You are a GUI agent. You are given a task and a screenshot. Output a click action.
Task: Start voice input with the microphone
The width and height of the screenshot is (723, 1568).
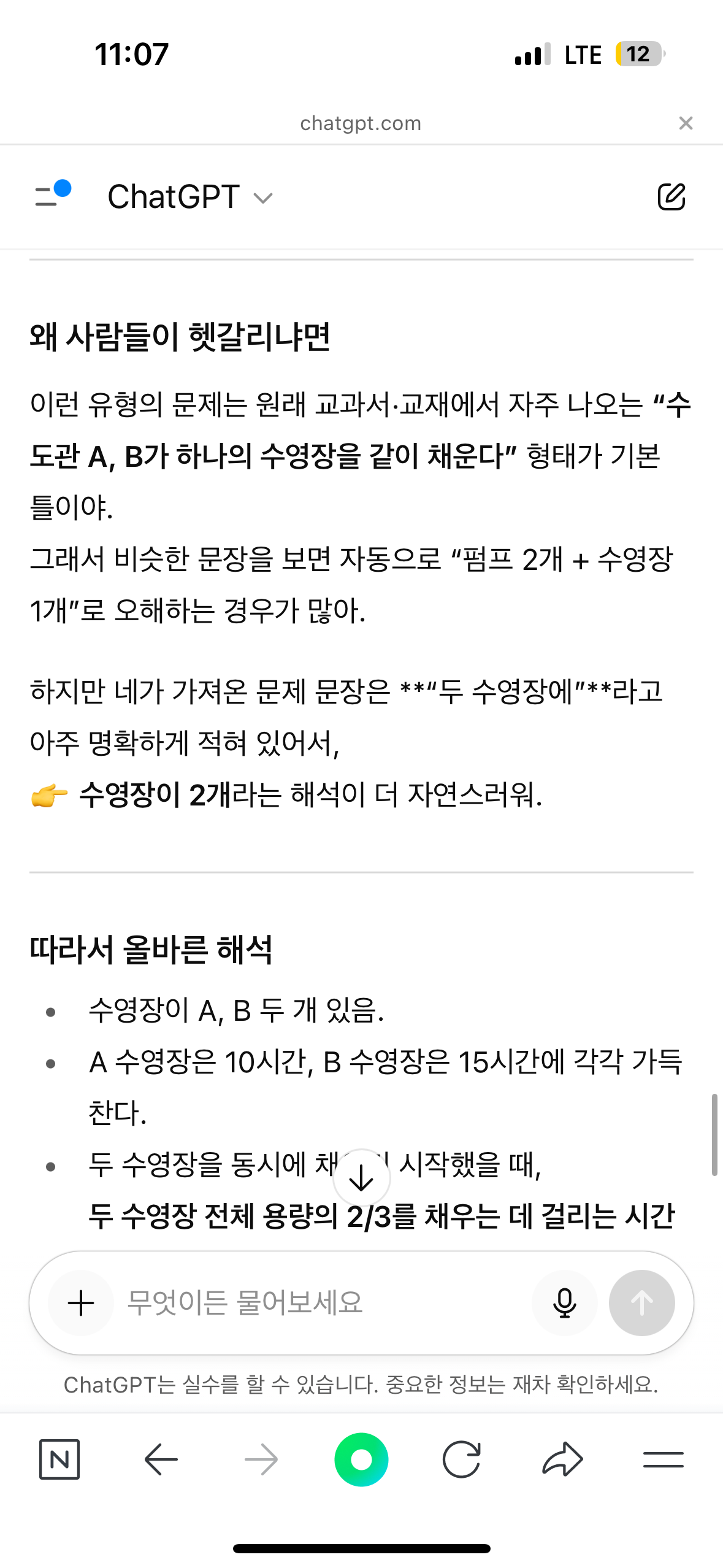click(565, 1303)
